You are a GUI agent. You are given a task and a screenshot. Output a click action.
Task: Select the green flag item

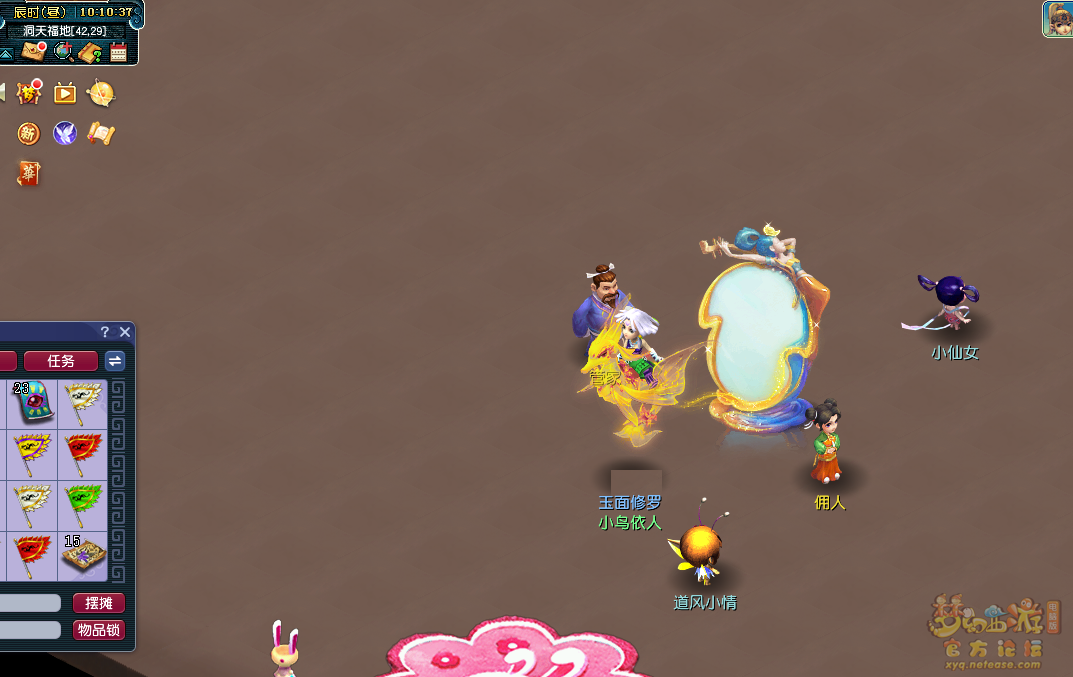[83, 506]
